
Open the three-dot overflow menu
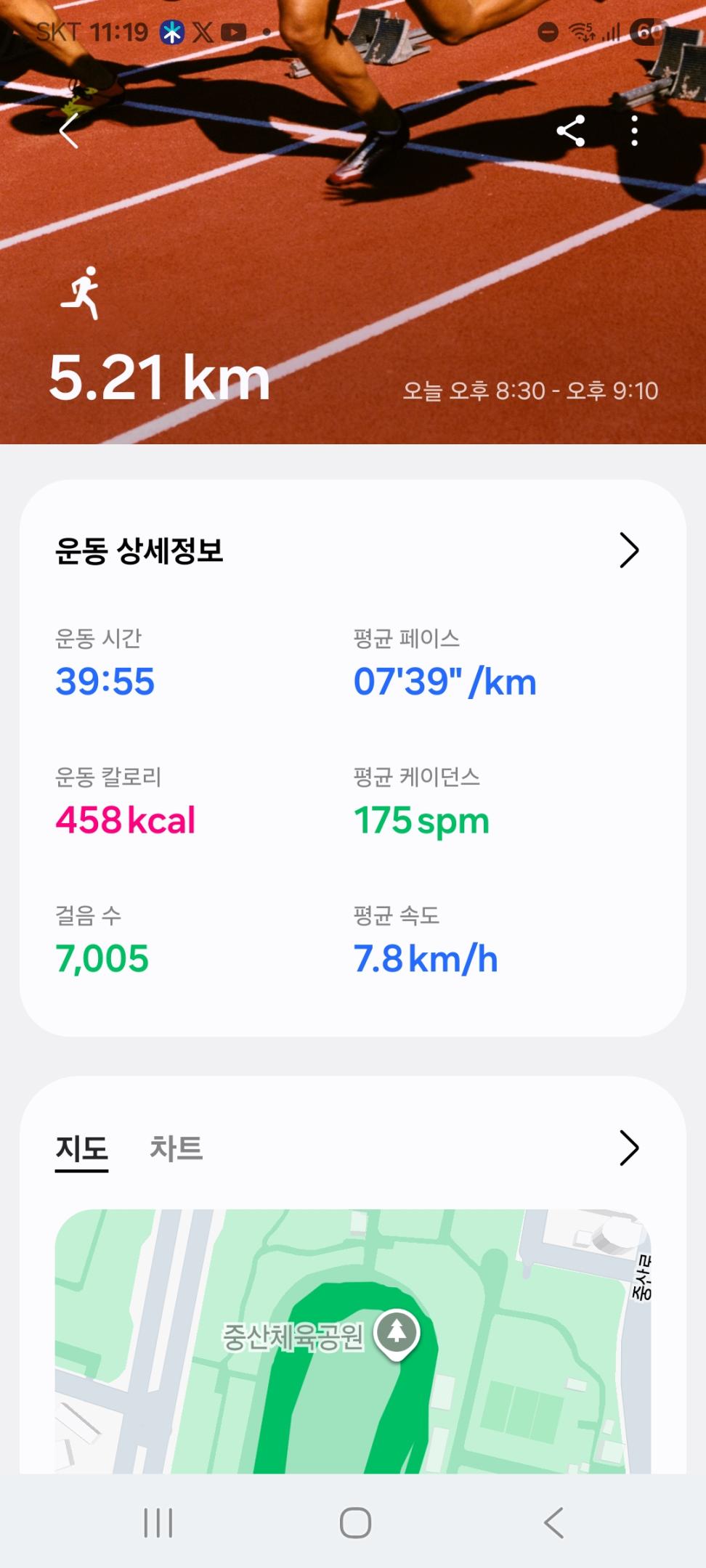point(635,131)
